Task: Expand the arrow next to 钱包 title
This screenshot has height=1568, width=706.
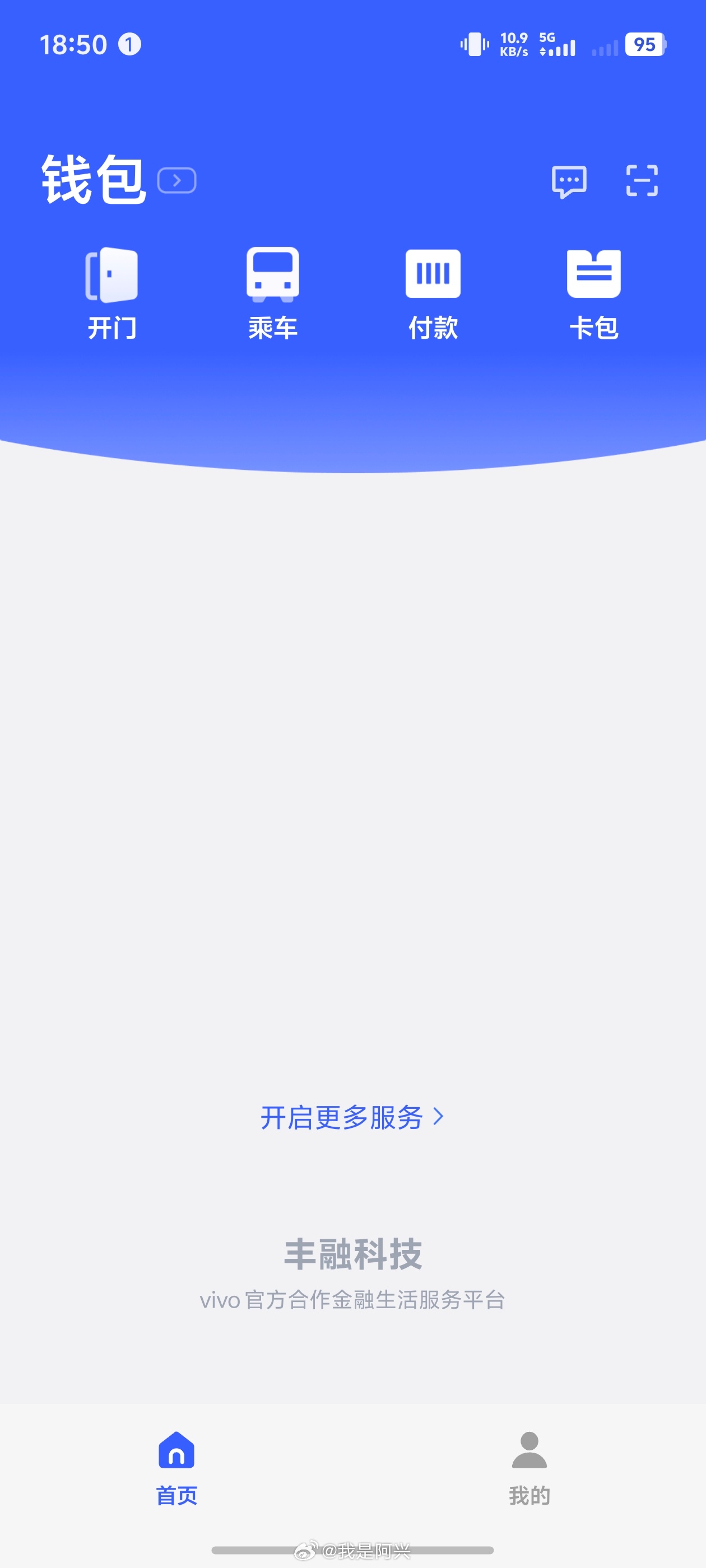Action: click(177, 180)
